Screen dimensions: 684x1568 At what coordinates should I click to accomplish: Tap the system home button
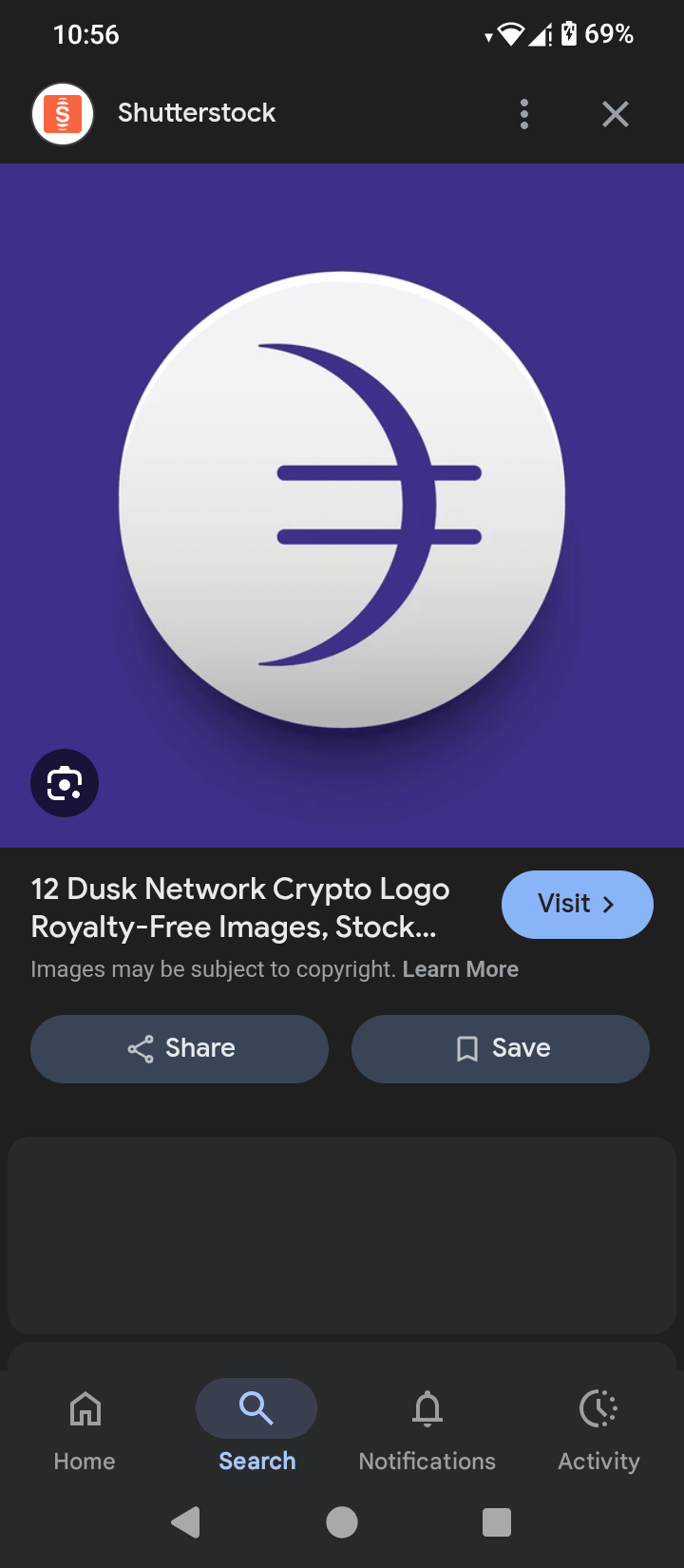[342, 1522]
